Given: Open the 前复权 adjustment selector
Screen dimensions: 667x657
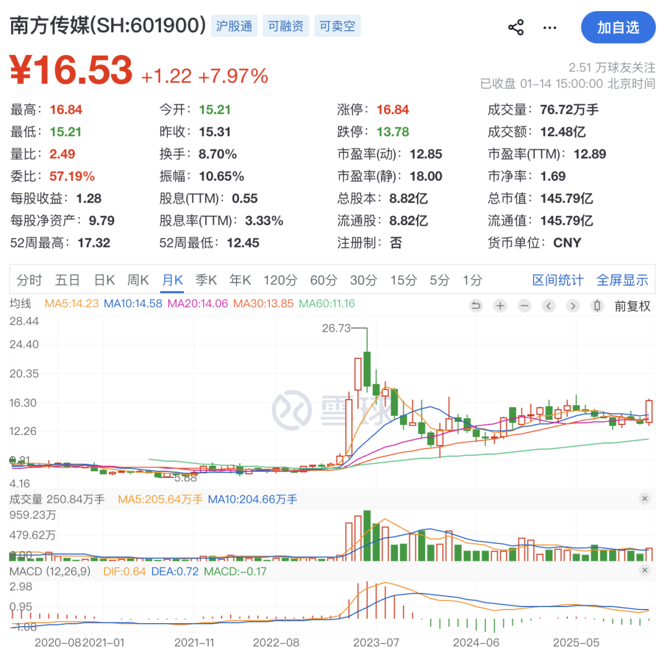Looking at the screenshot, I should 632,305.
